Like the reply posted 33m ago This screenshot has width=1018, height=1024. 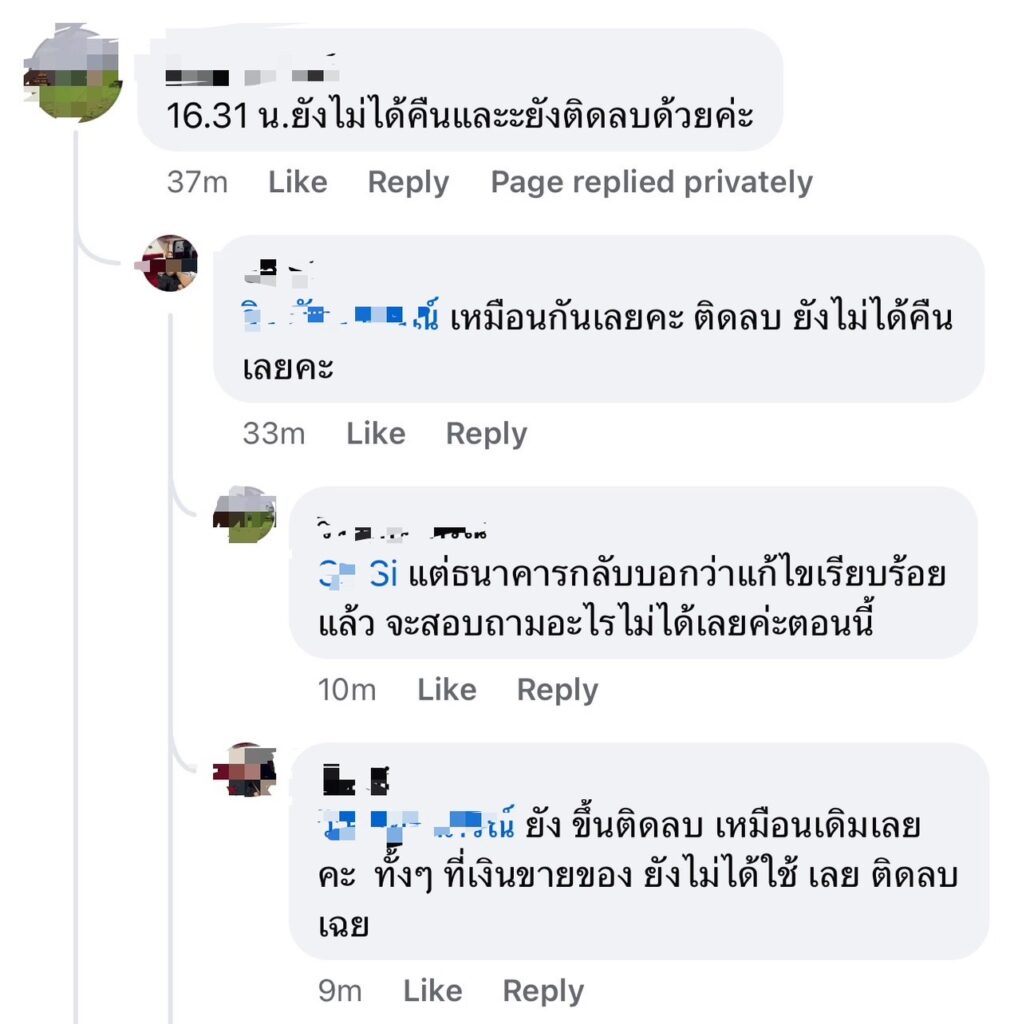375,433
